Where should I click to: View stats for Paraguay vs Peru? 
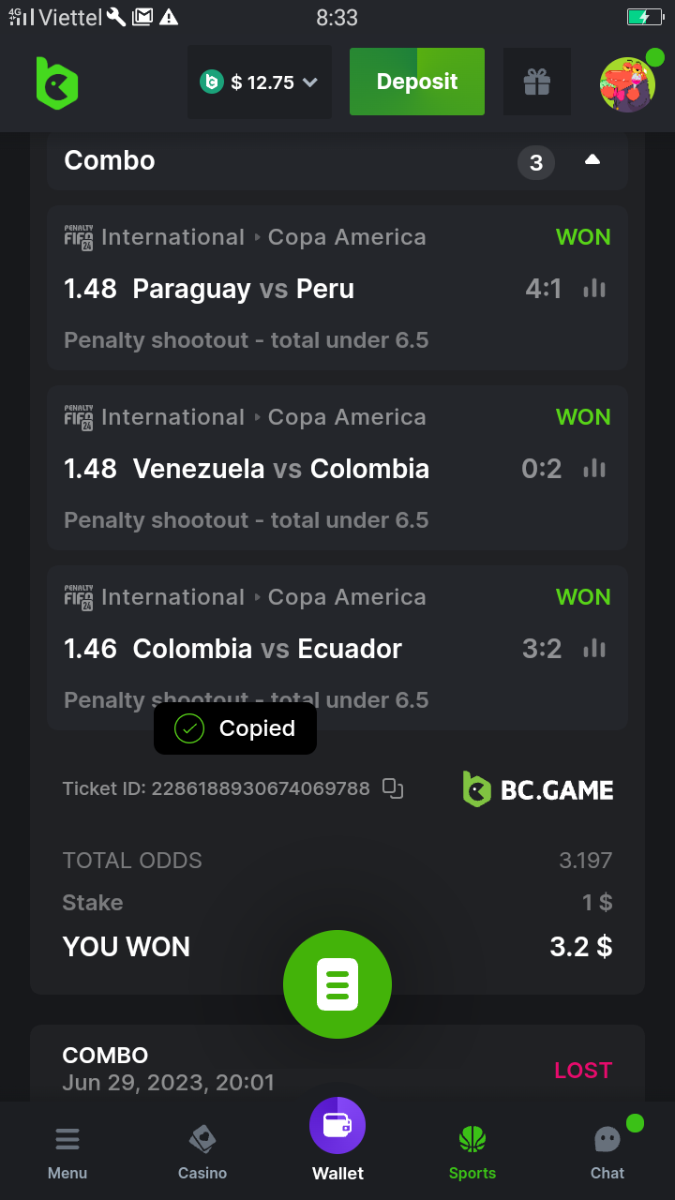595,289
